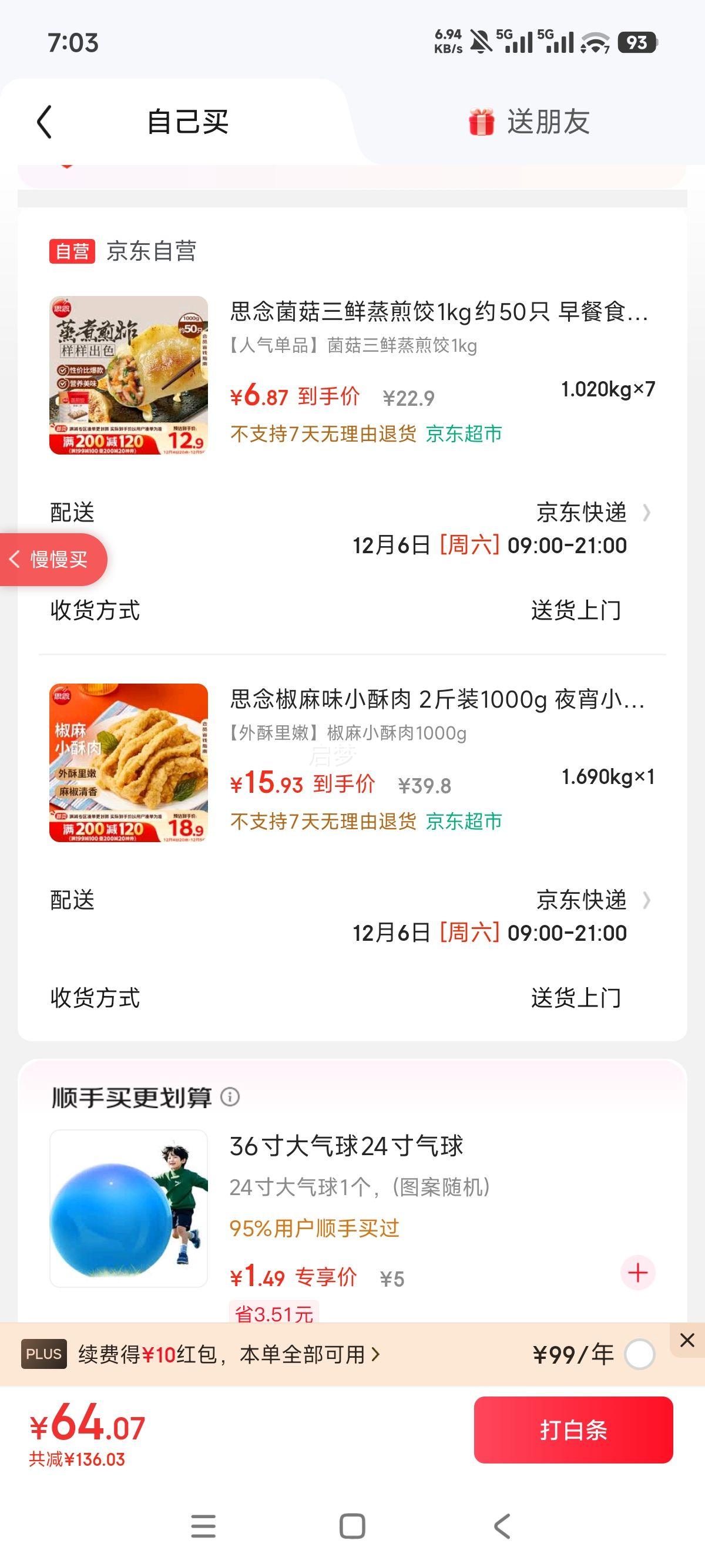This screenshot has height=1568, width=705.
Task: Pay with 打白条
Action: pos(573,1430)
